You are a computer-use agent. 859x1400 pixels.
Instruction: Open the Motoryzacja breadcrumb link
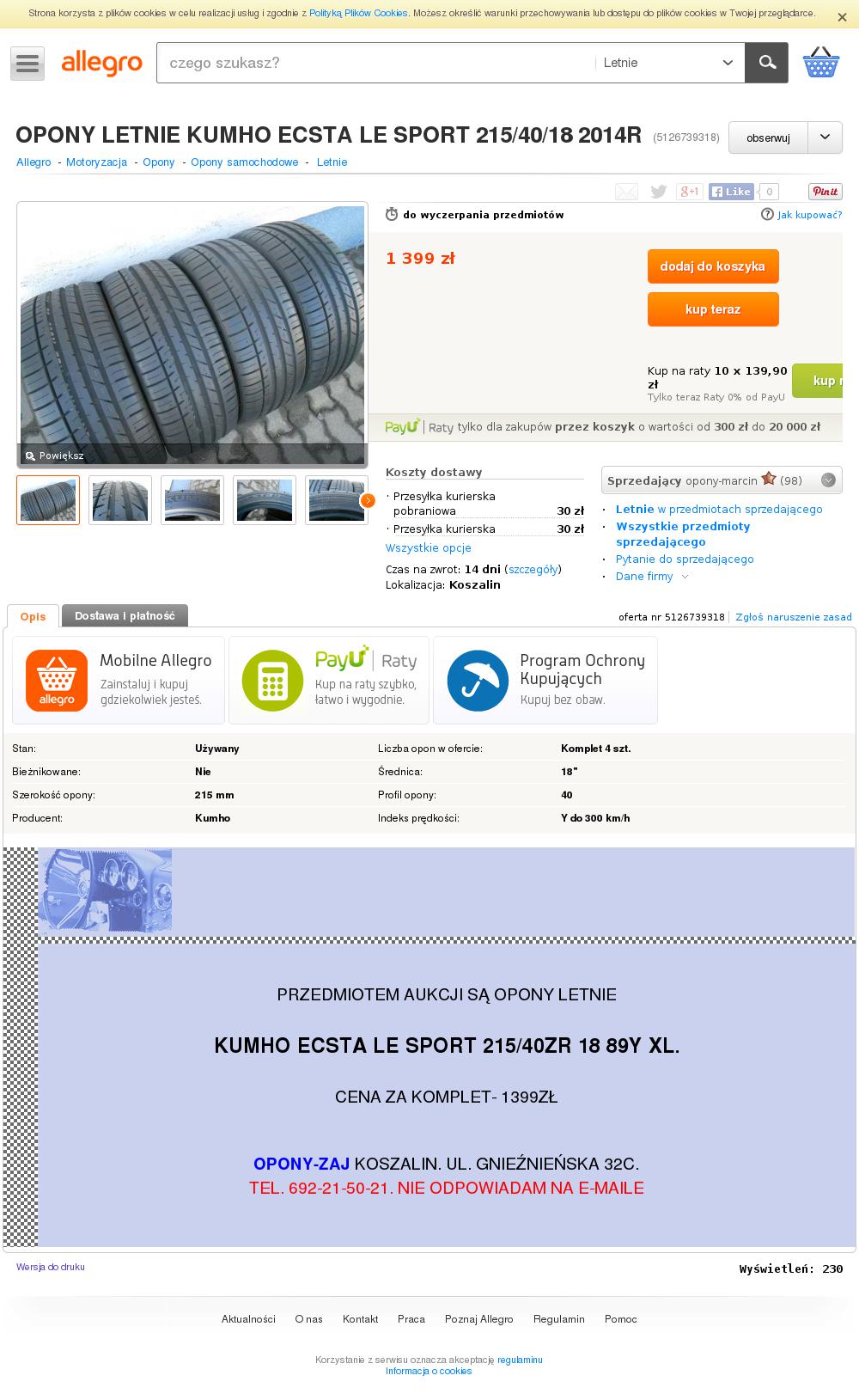[x=96, y=162]
